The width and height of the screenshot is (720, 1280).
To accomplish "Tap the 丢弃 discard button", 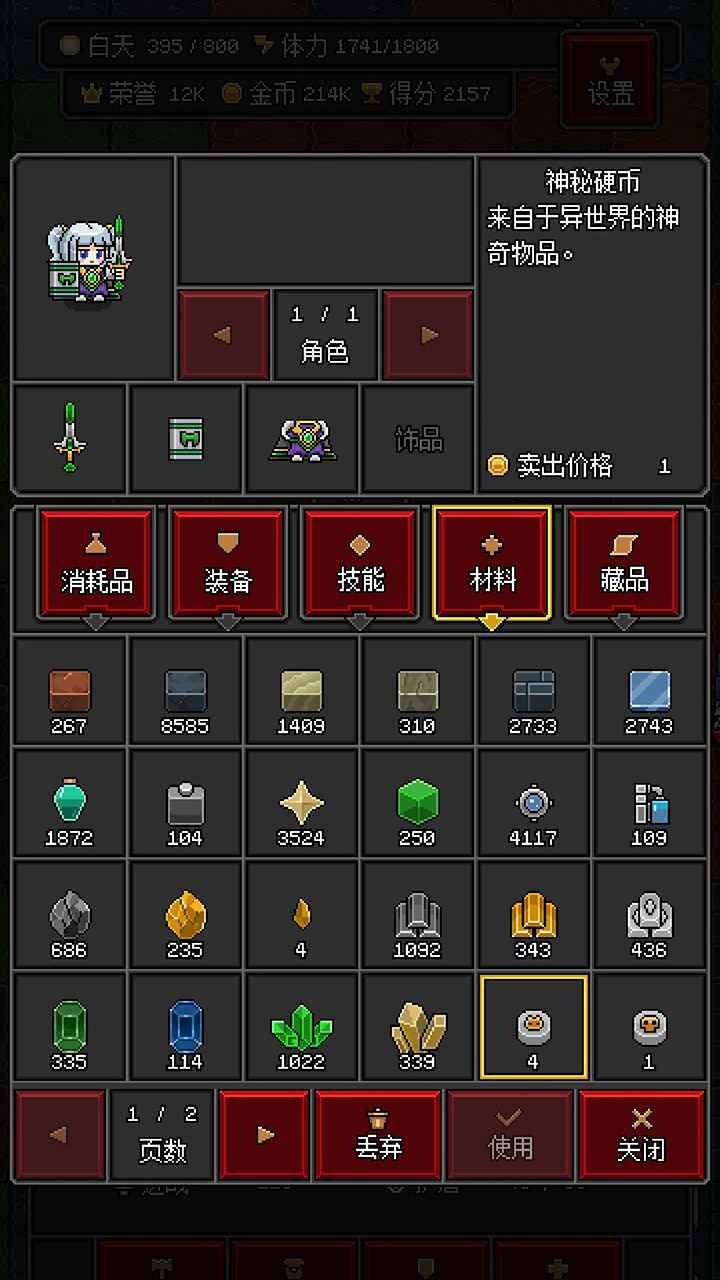I will pyautogui.click(x=378, y=1134).
